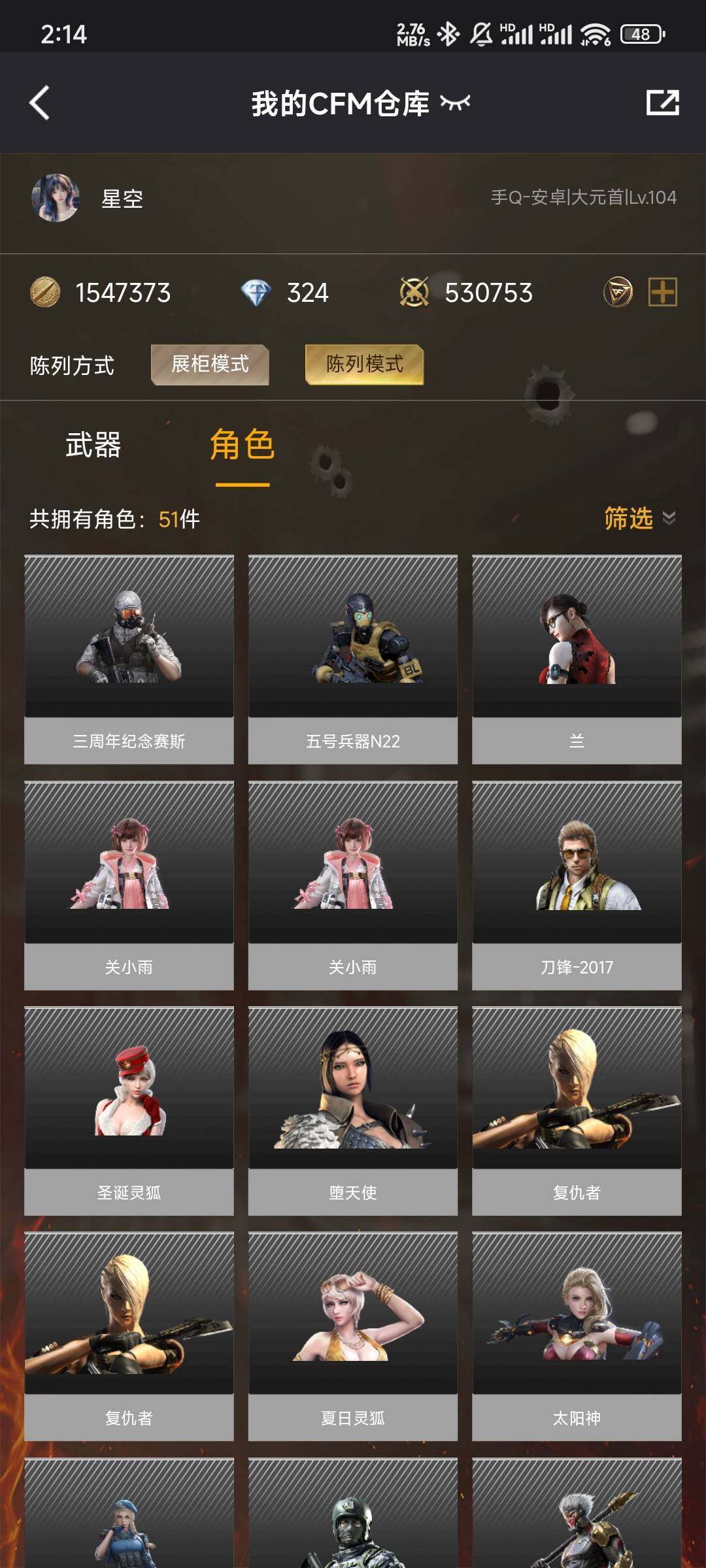Expand the 筛选 filter dropdown
The height and width of the screenshot is (1568, 706).
tap(639, 519)
